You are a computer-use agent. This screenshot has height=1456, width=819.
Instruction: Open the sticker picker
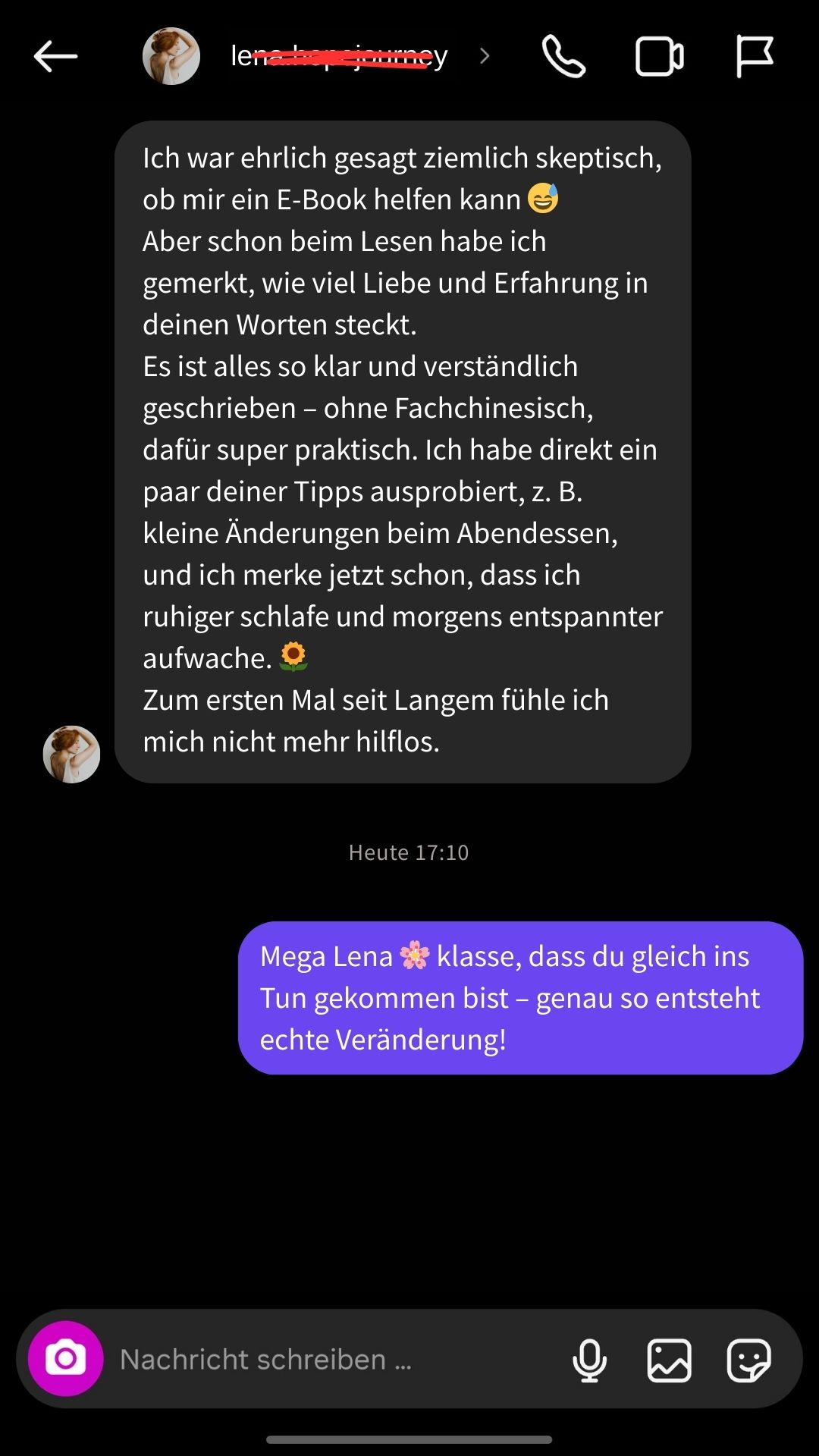point(748,1360)
